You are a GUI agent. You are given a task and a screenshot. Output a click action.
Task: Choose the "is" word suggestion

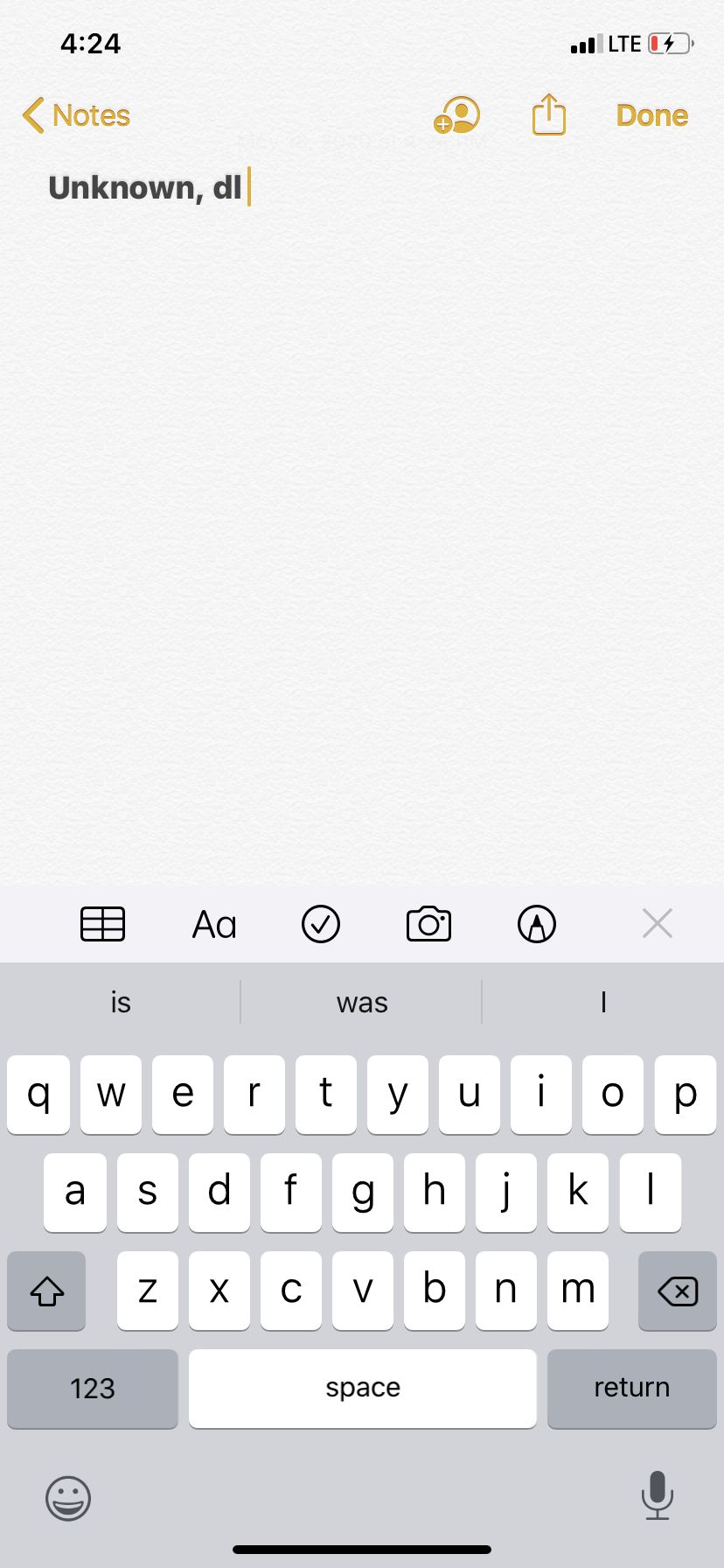121,1002
